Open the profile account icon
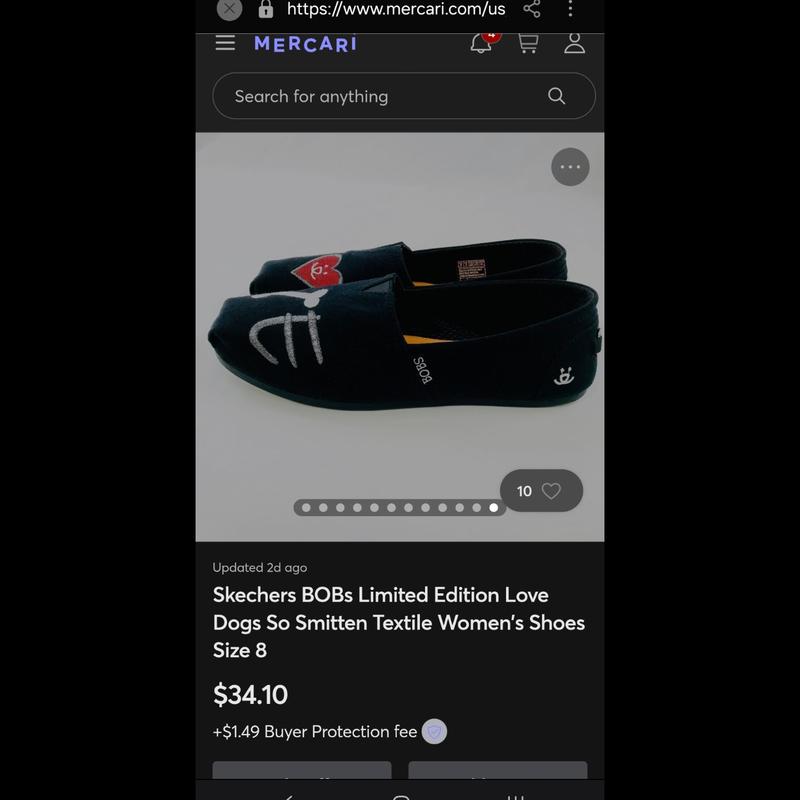800x800 pixels. [574, 43]
